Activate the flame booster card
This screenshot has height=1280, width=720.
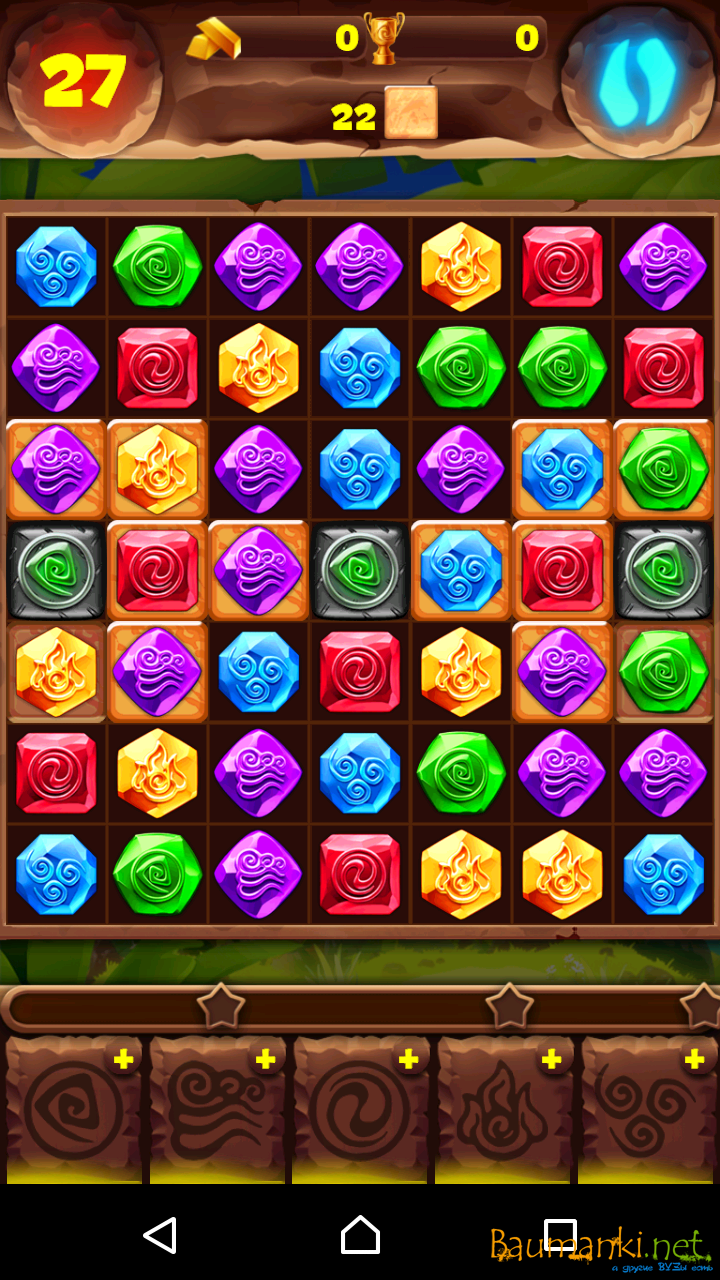(504, 1110)
